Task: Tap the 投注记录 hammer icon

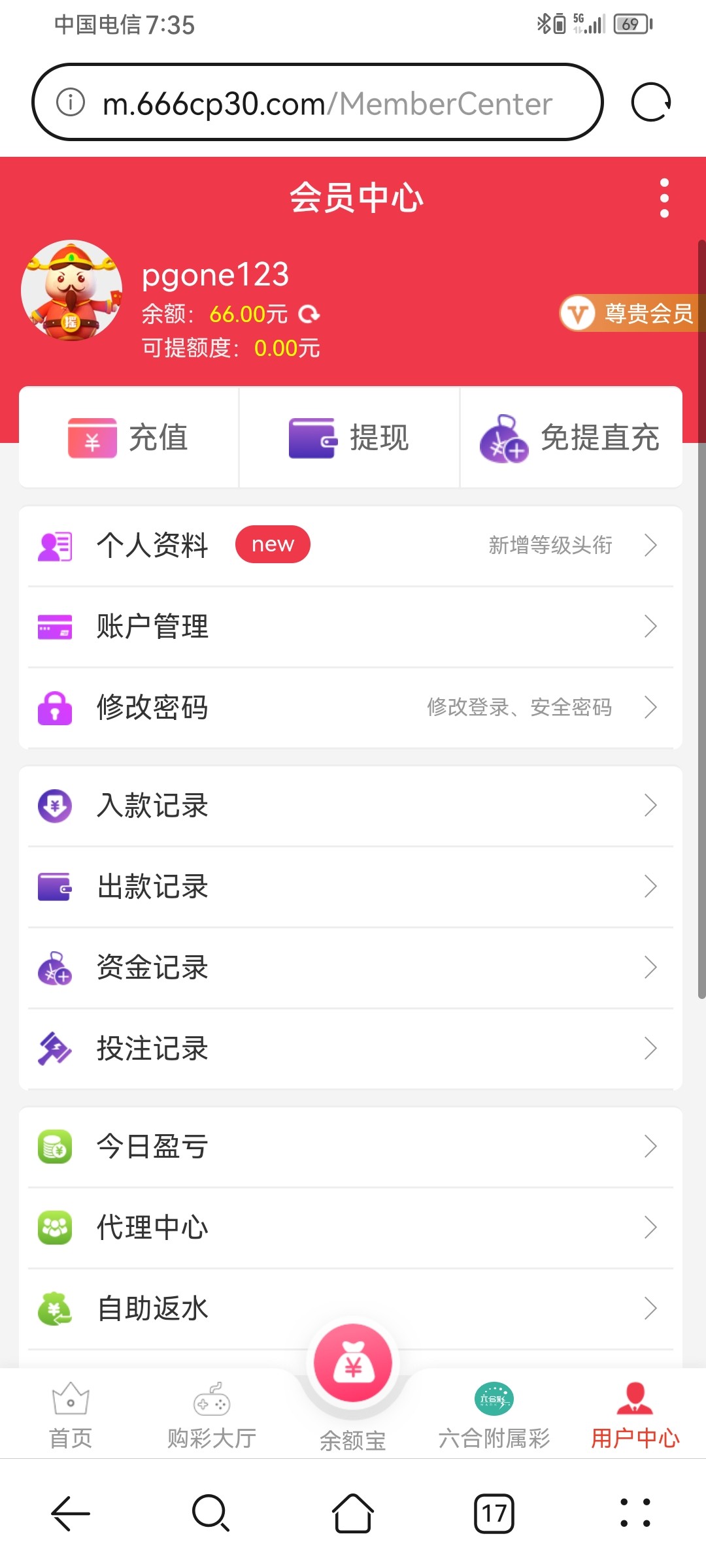Action: pos(55,1049)
